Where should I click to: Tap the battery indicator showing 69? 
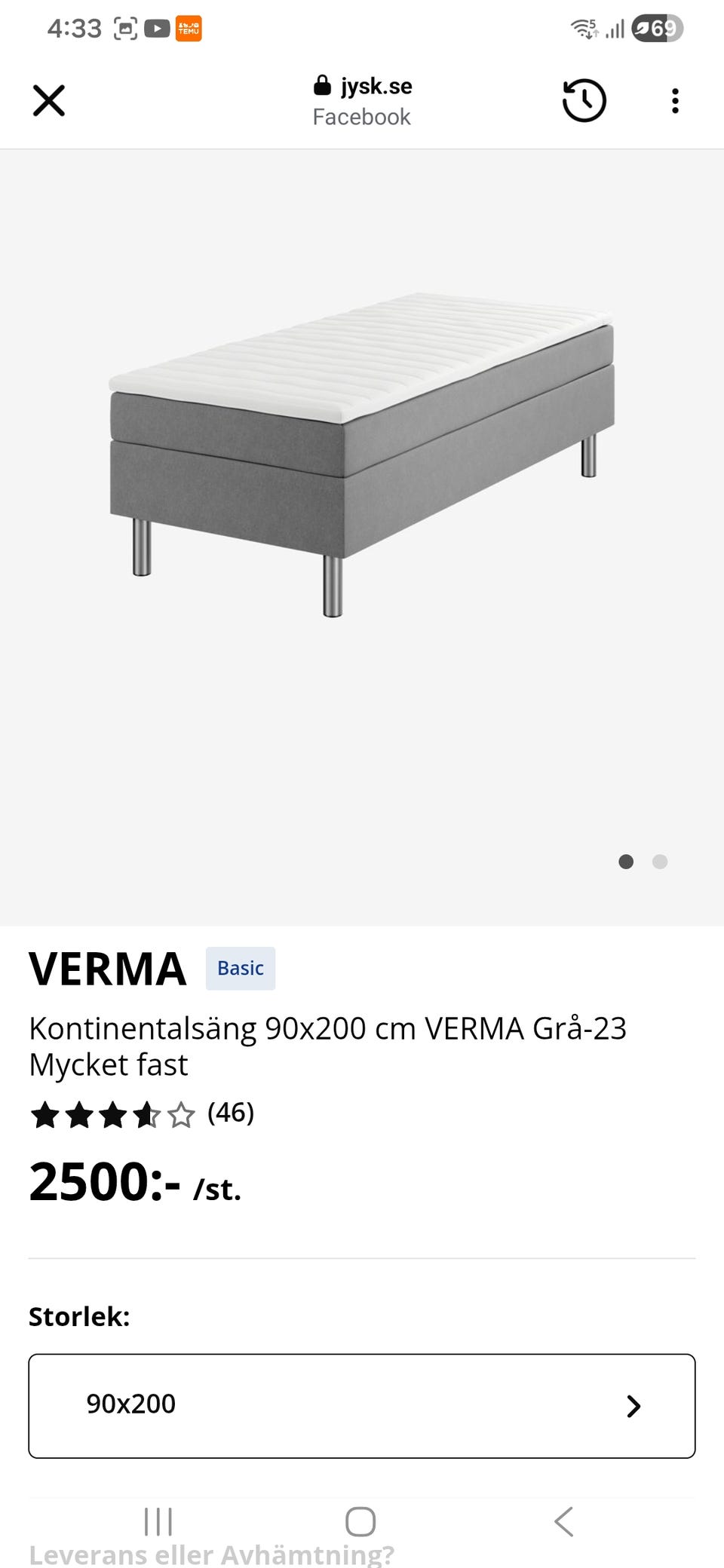pyautogui.click(x=655, y=28)
